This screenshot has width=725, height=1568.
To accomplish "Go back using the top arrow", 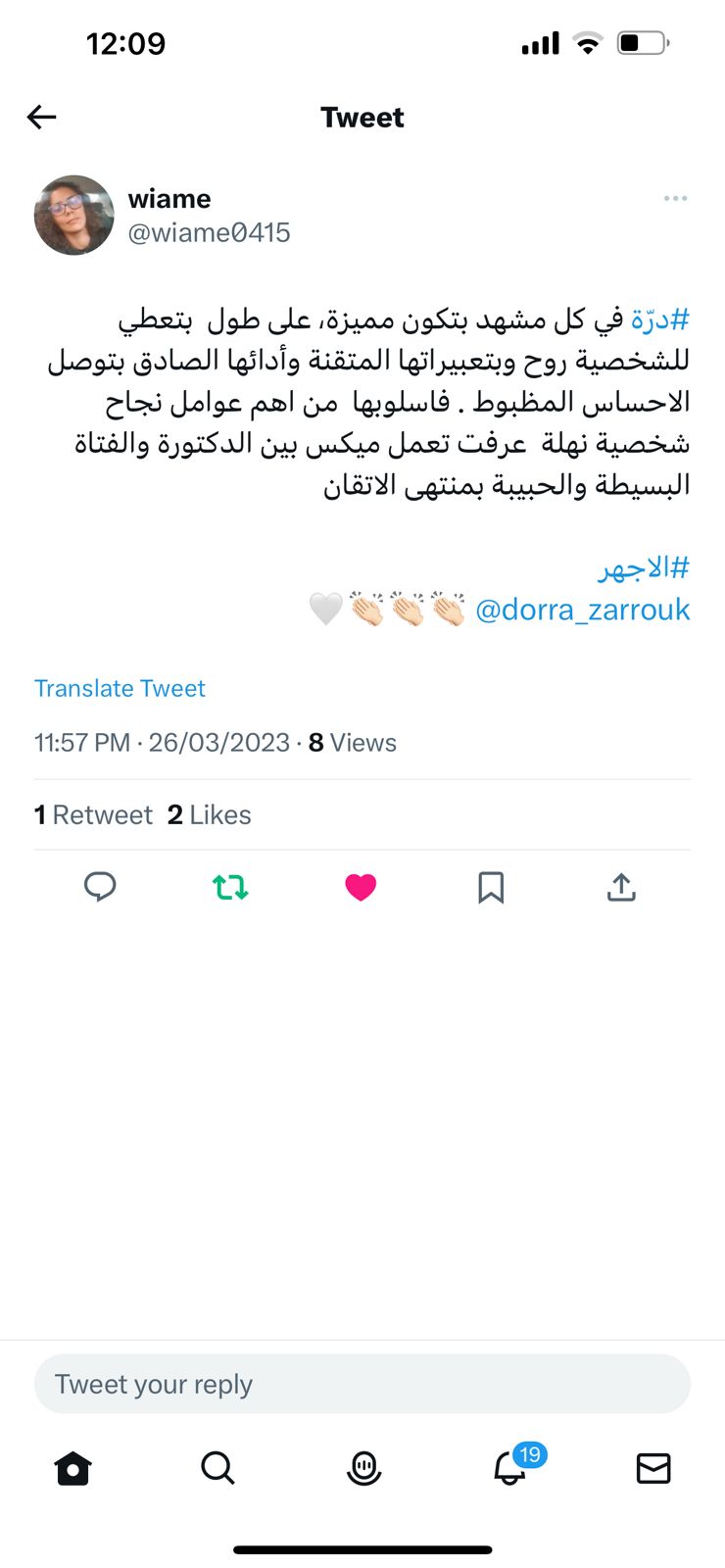I will click(x=41, y=118).
